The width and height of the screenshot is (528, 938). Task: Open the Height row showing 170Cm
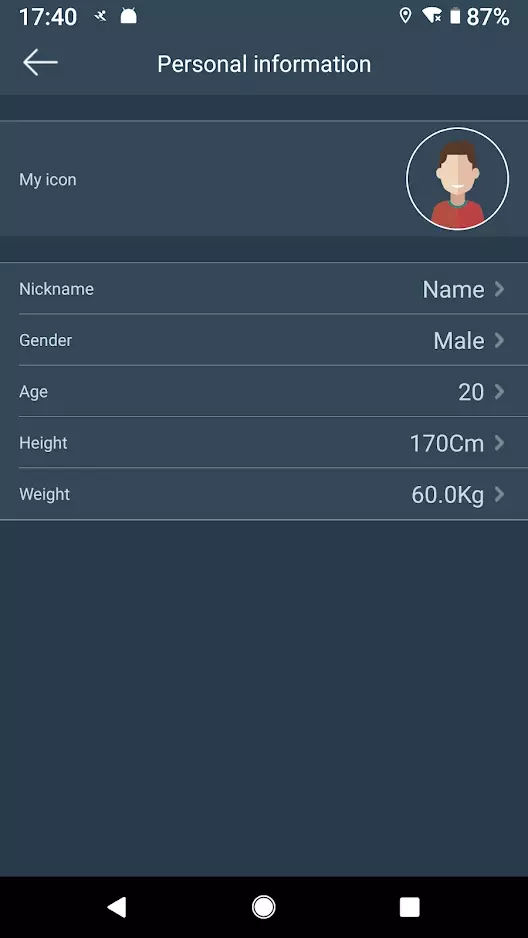(x=264, y=443)
